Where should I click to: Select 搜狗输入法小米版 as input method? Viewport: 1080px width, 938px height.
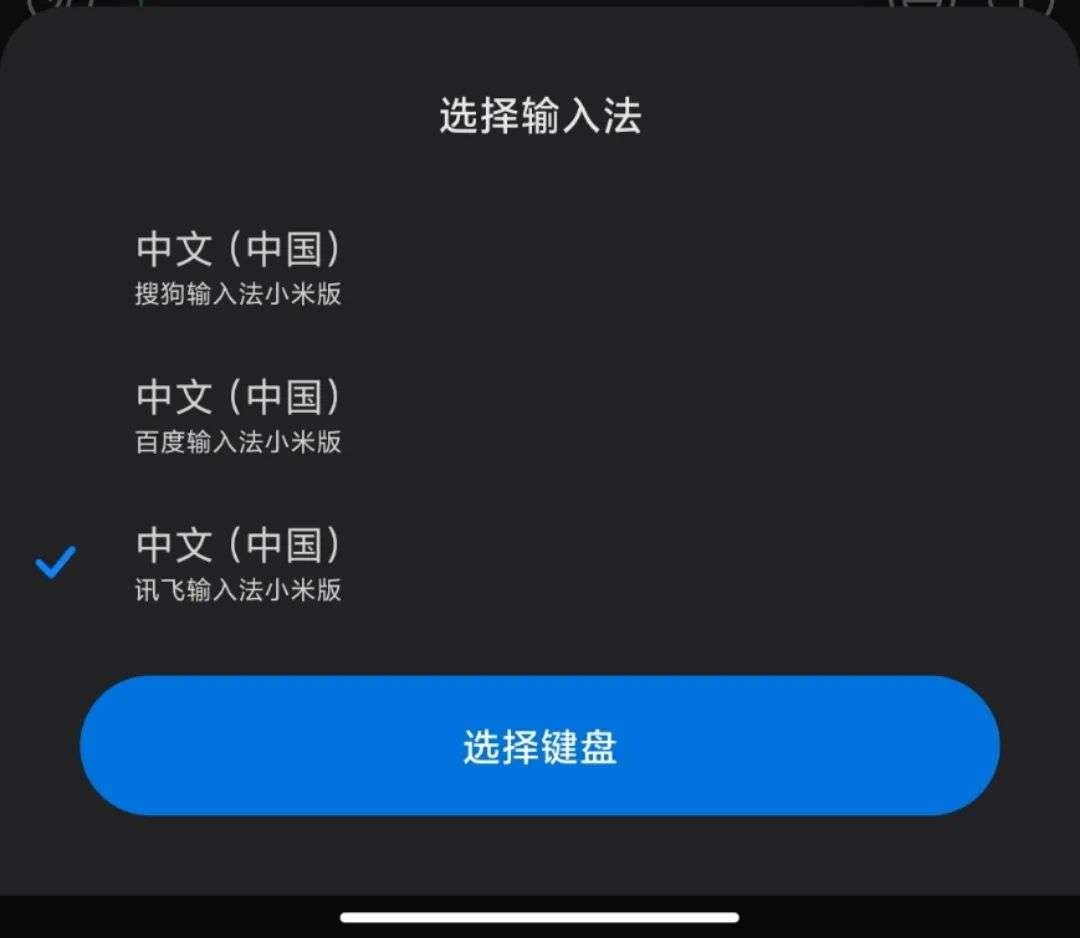point(238,268)
